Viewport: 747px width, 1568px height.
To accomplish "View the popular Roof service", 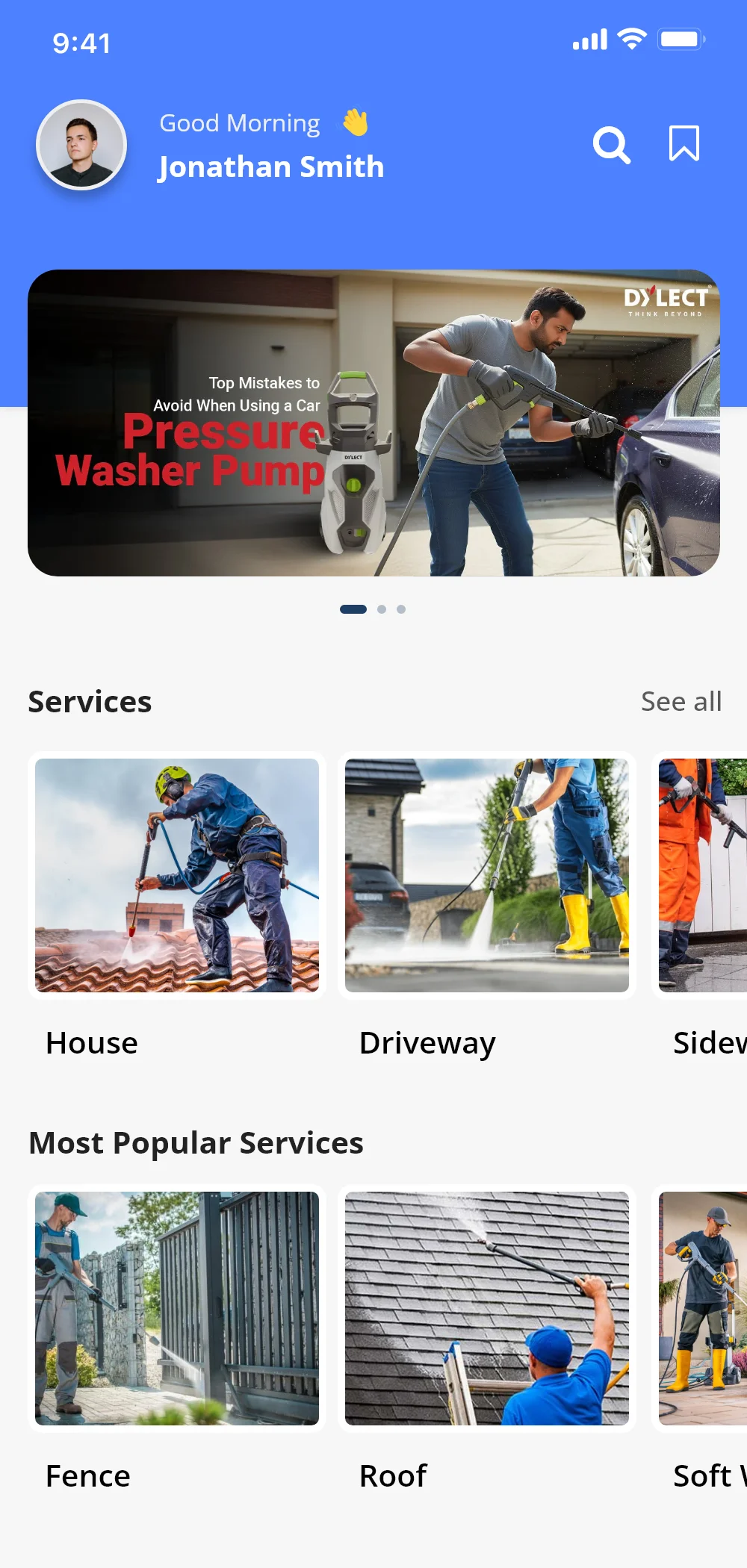I will click(486, 1308).
